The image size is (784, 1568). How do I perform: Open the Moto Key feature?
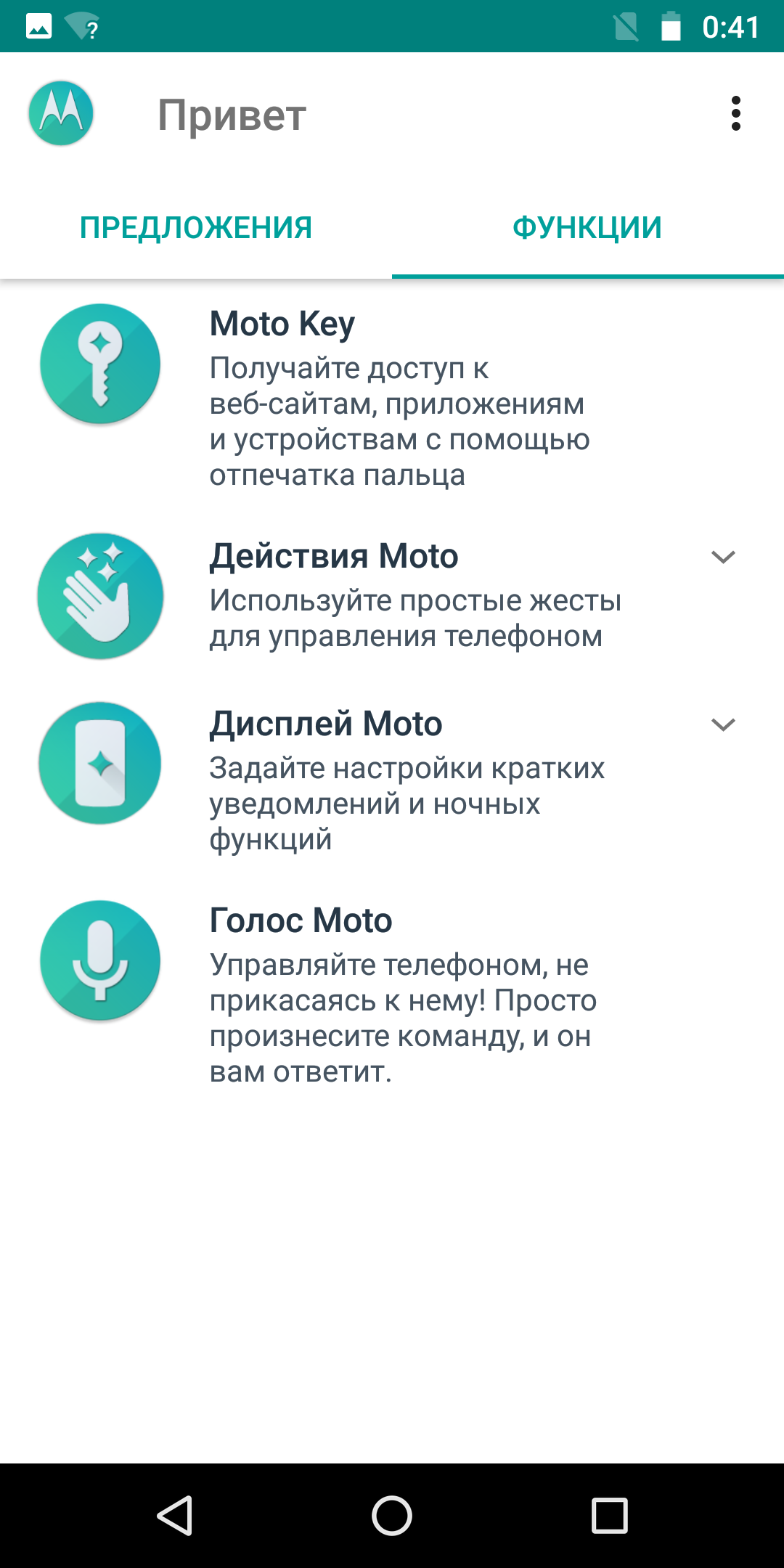[392, 399]
